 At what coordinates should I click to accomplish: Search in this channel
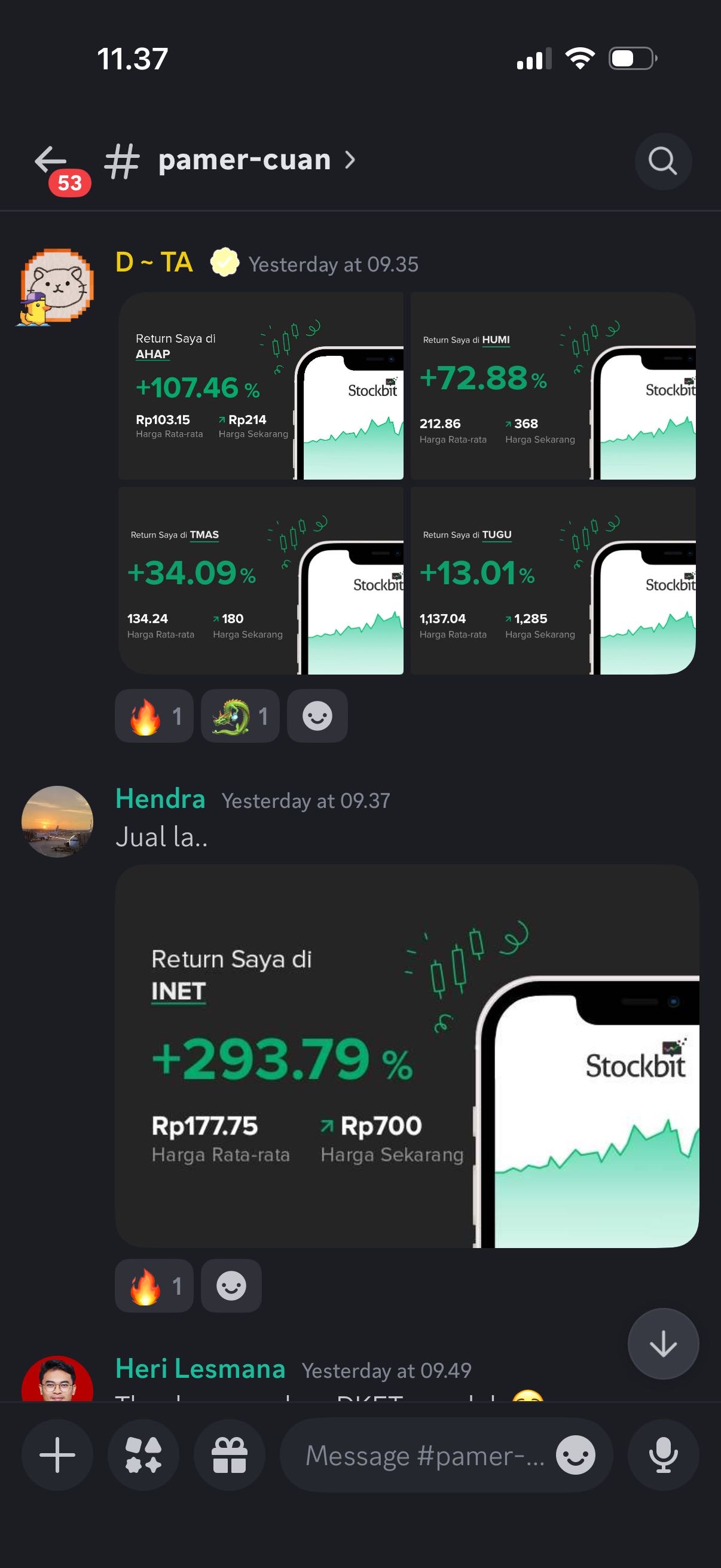pyautogui.click(x=662, y=161)
